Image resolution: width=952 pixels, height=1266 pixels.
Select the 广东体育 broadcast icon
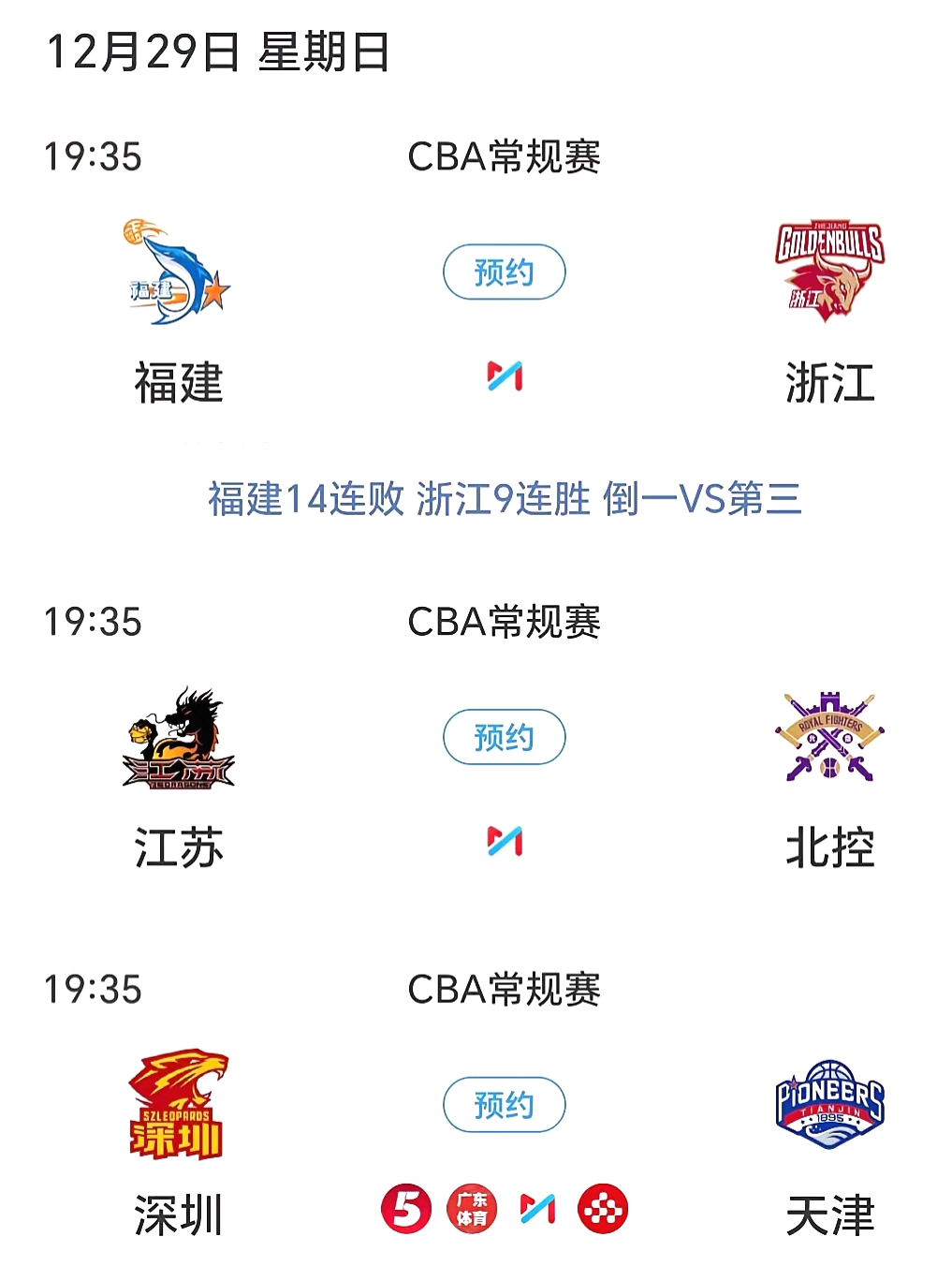tap(471, 1209)
